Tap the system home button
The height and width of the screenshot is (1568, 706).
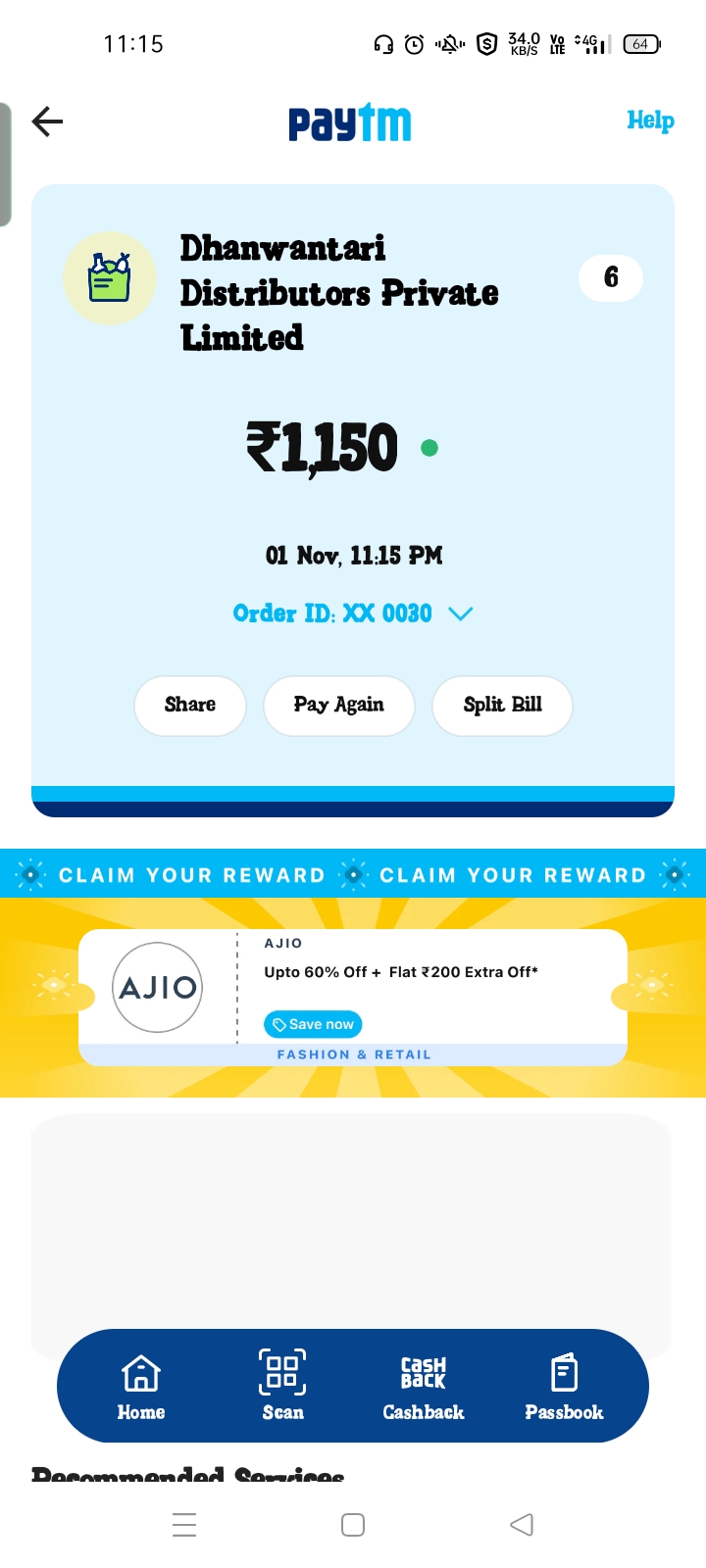point(353,1525)
